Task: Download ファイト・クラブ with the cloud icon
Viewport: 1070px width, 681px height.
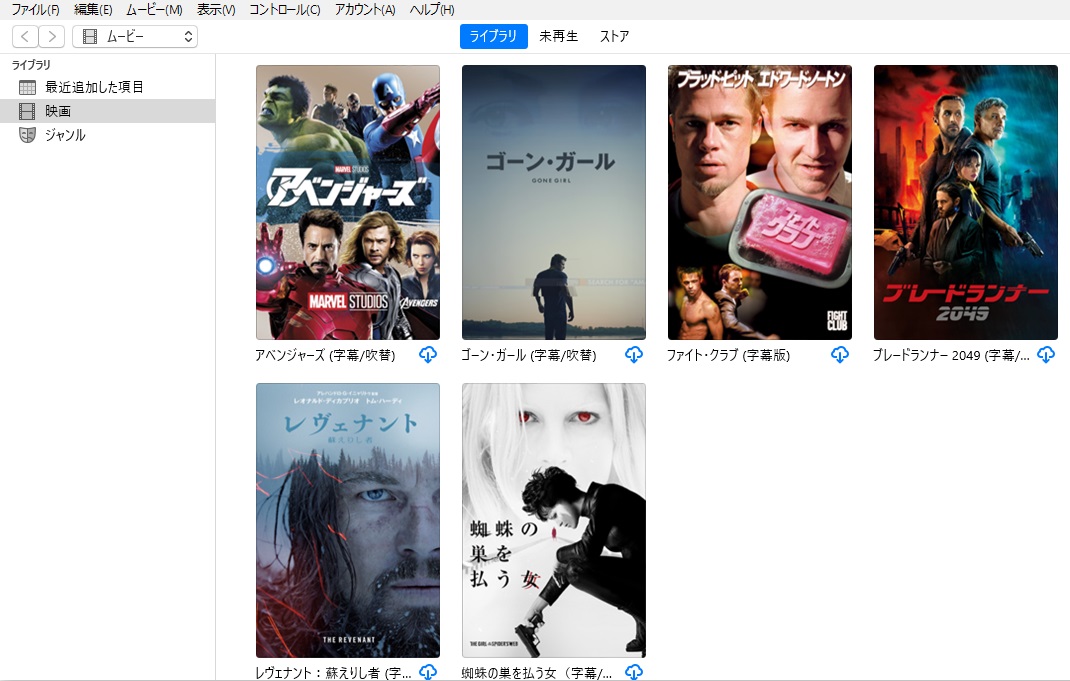Action: [840, 355]
